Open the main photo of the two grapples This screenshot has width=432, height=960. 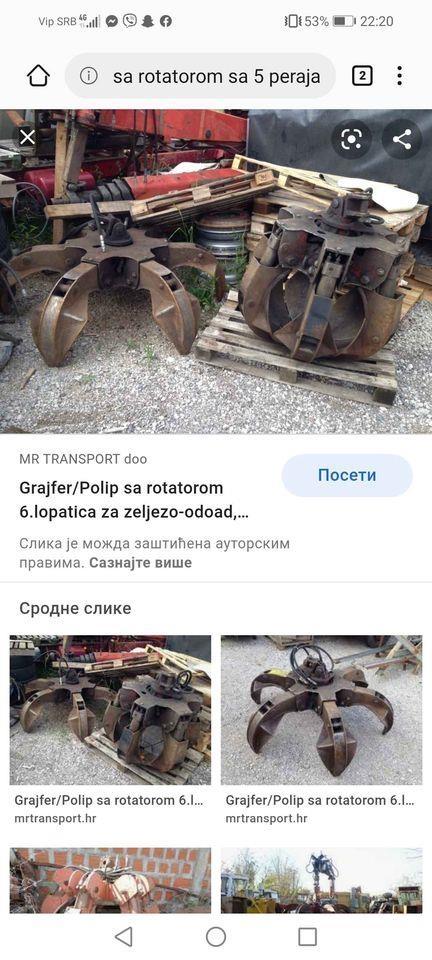(x=216, y=271)
